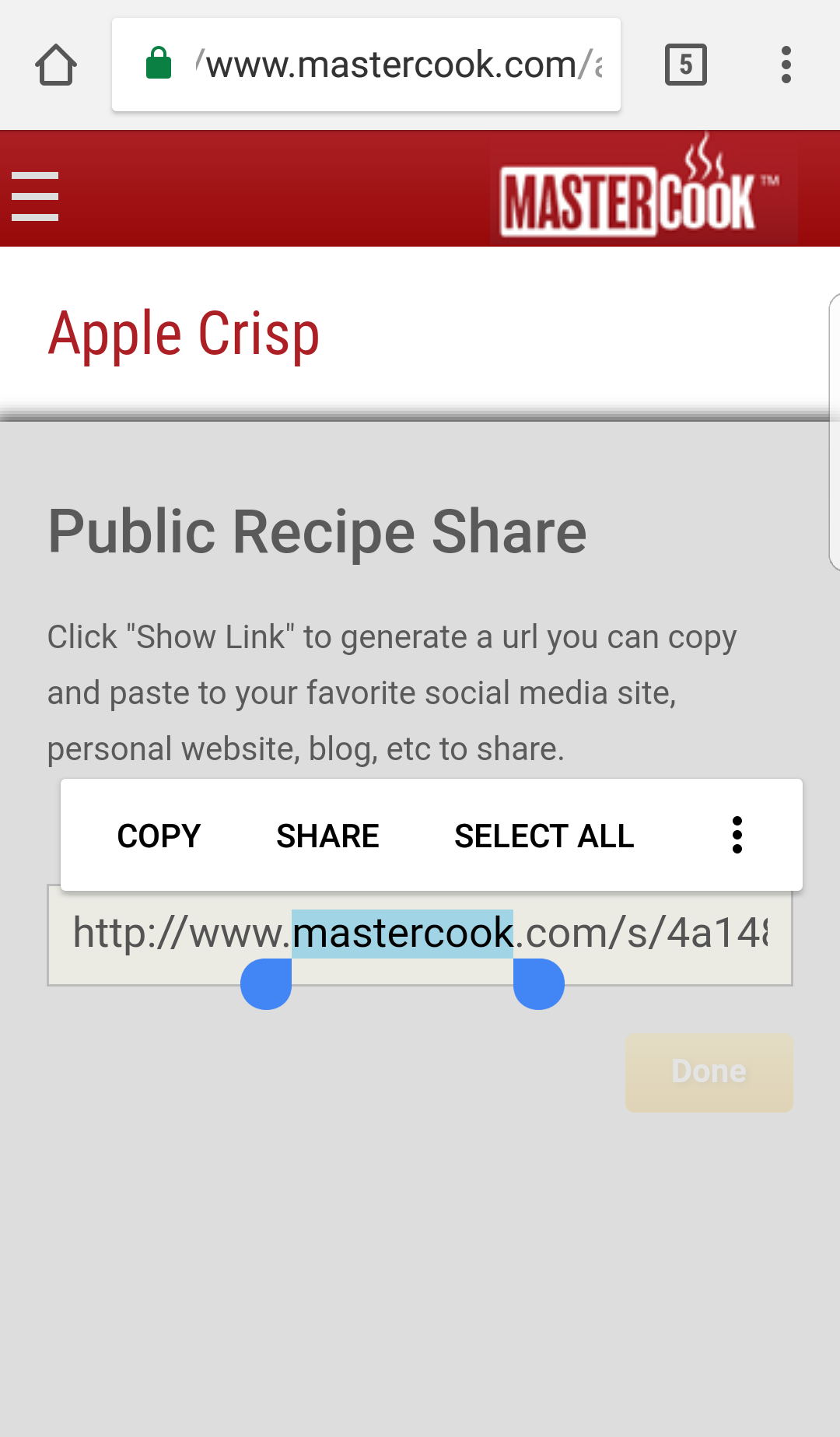Image resolution: width=840 pixels, height=1437 pixels.
Task: Go to the browser home page
Action: 56,65
